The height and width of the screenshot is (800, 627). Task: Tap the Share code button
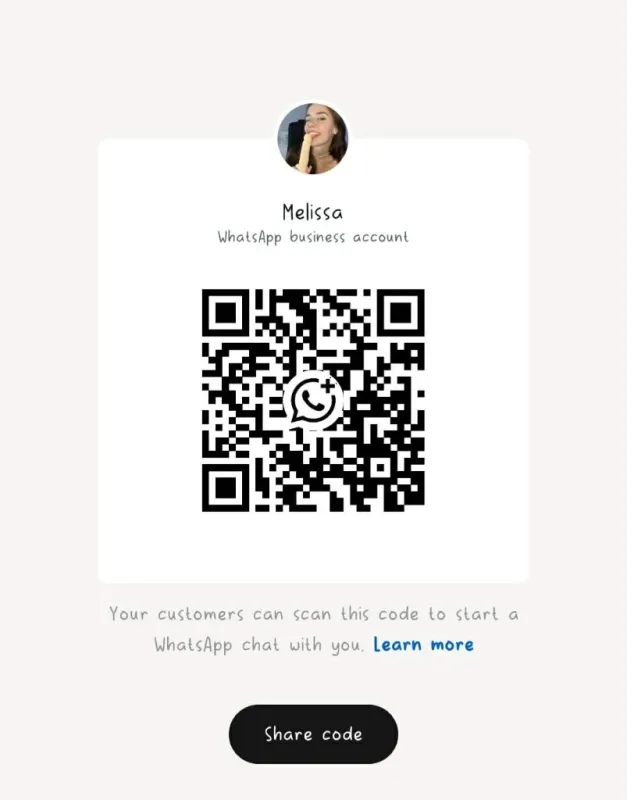(313, 734)
